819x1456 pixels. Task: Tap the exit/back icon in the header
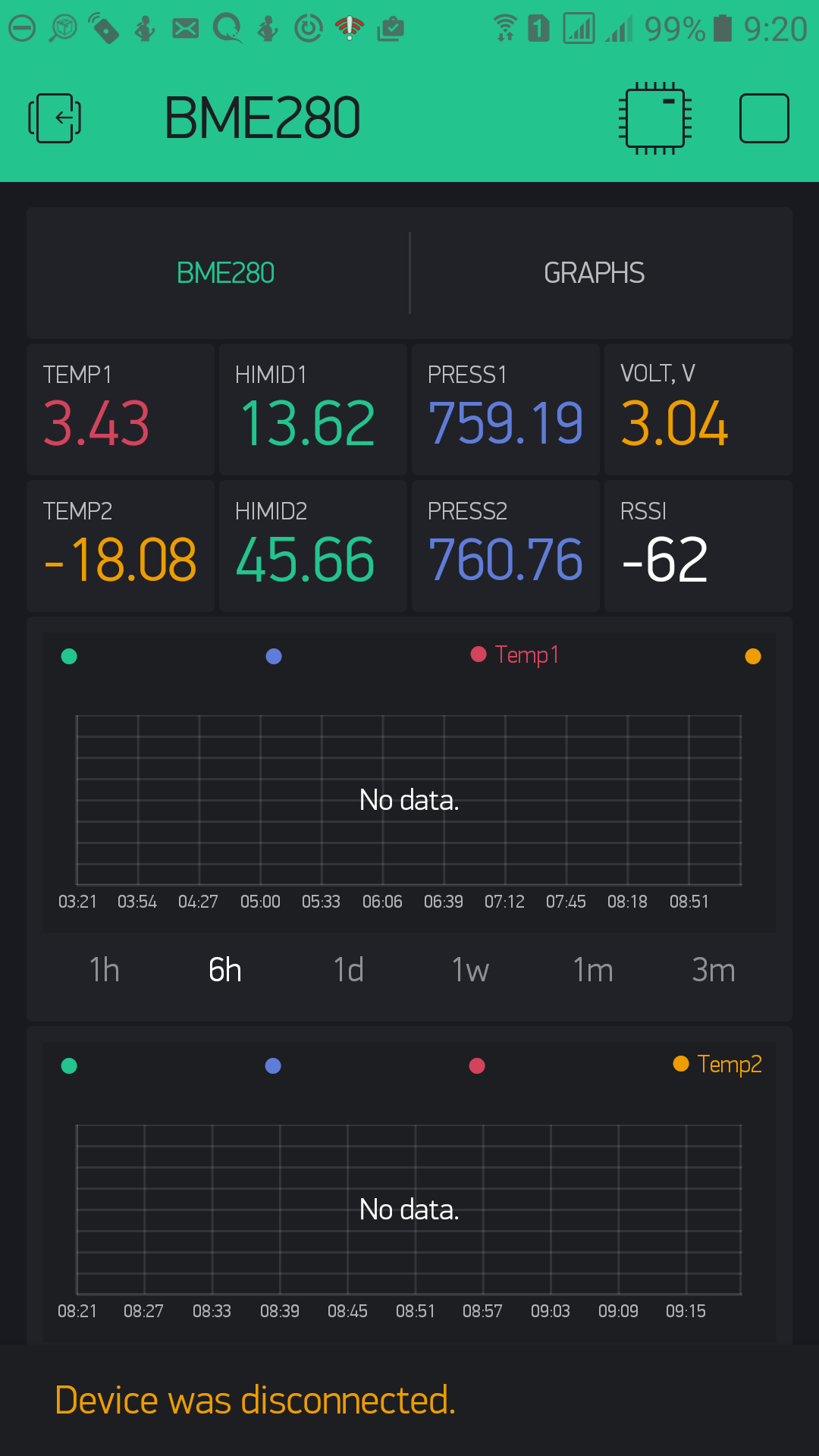click(53, 117)
